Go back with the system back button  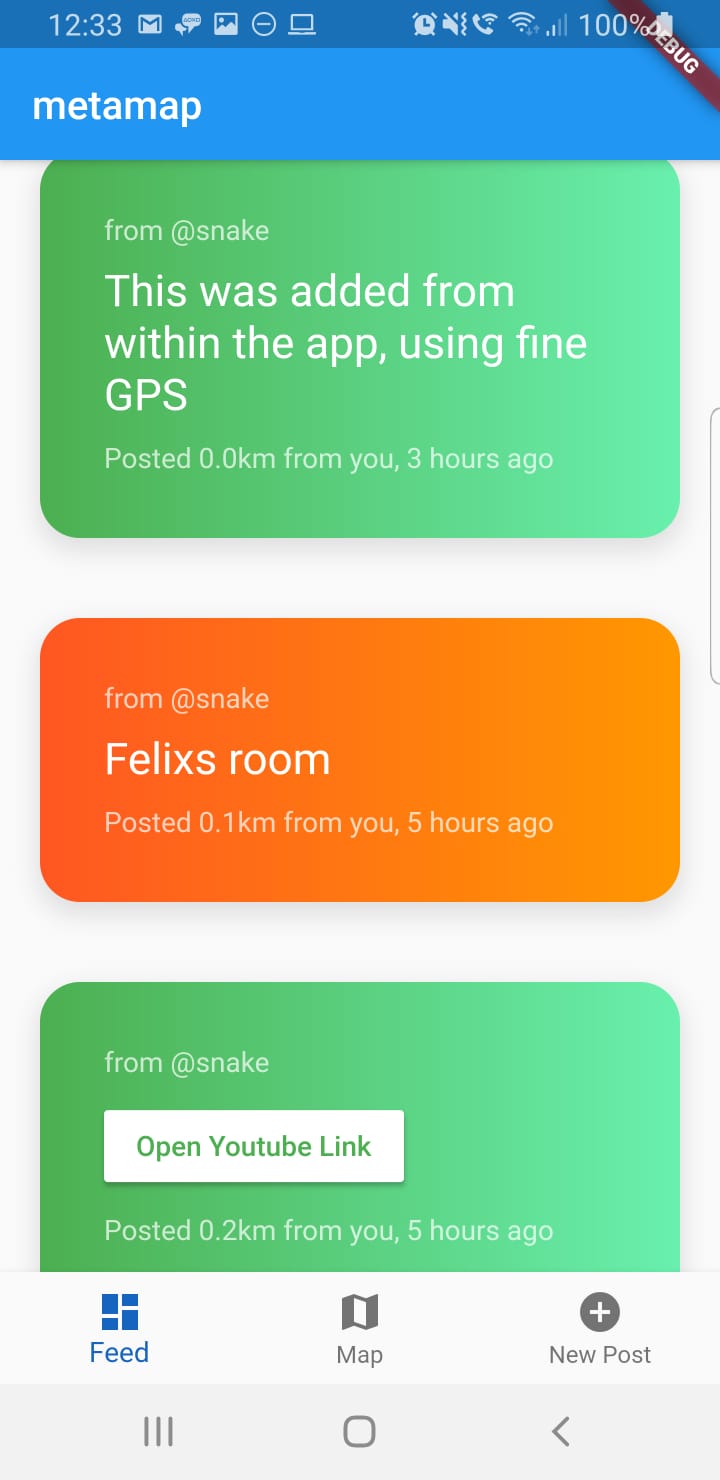coord(561,1432)
